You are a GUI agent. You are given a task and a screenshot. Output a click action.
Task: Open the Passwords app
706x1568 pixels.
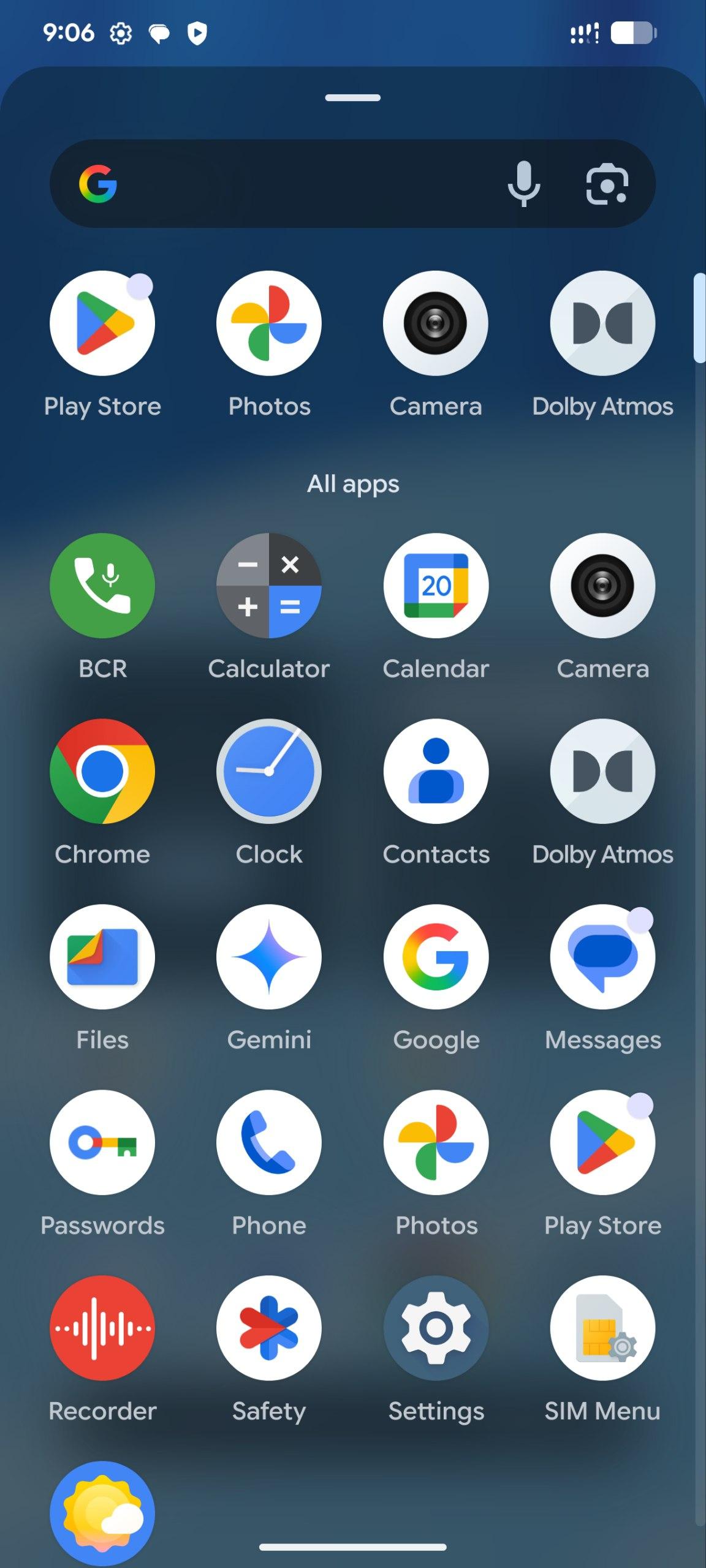click(102, 1142)
